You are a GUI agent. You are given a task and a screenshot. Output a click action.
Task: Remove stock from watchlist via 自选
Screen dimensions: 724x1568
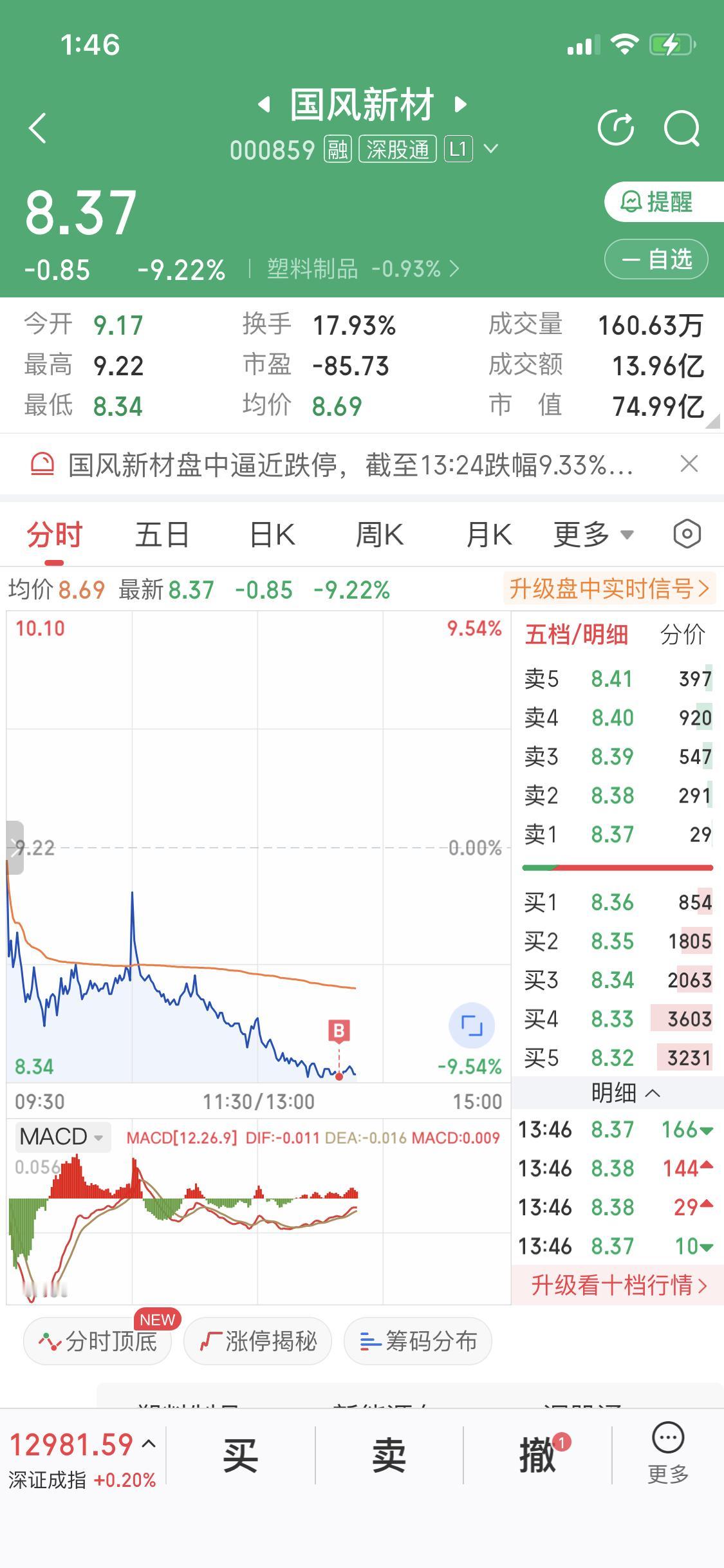pyautogui.click(x=655, y=259)
